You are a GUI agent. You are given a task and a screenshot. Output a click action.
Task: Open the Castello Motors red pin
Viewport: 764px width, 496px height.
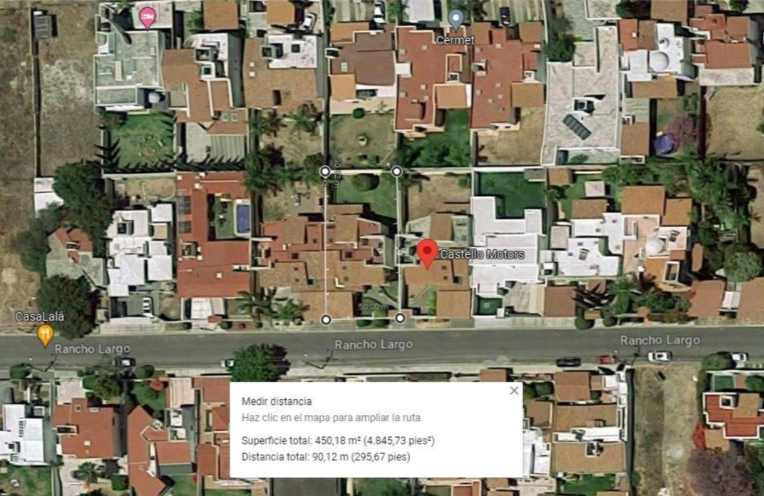(427, 254)
